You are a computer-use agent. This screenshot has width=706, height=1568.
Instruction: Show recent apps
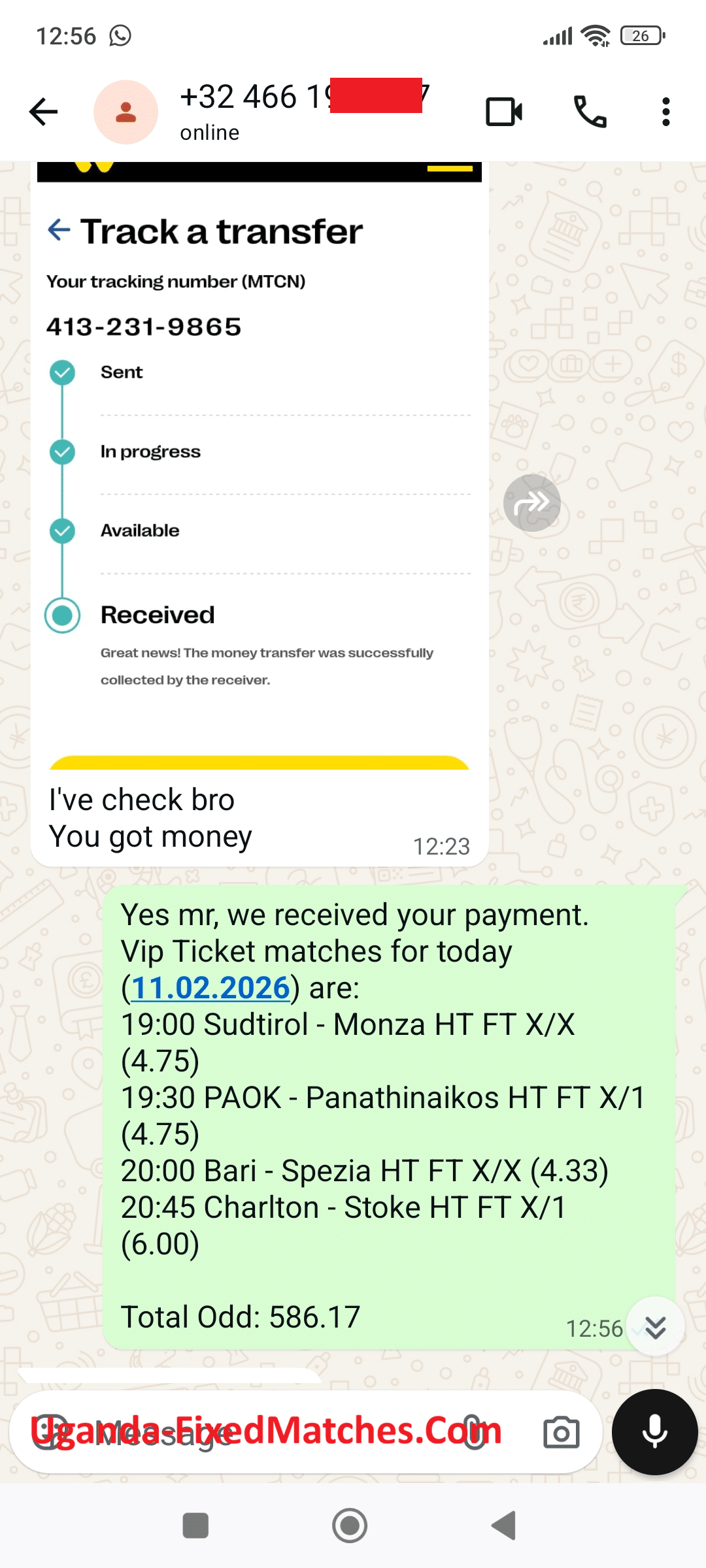[195, 1526]
